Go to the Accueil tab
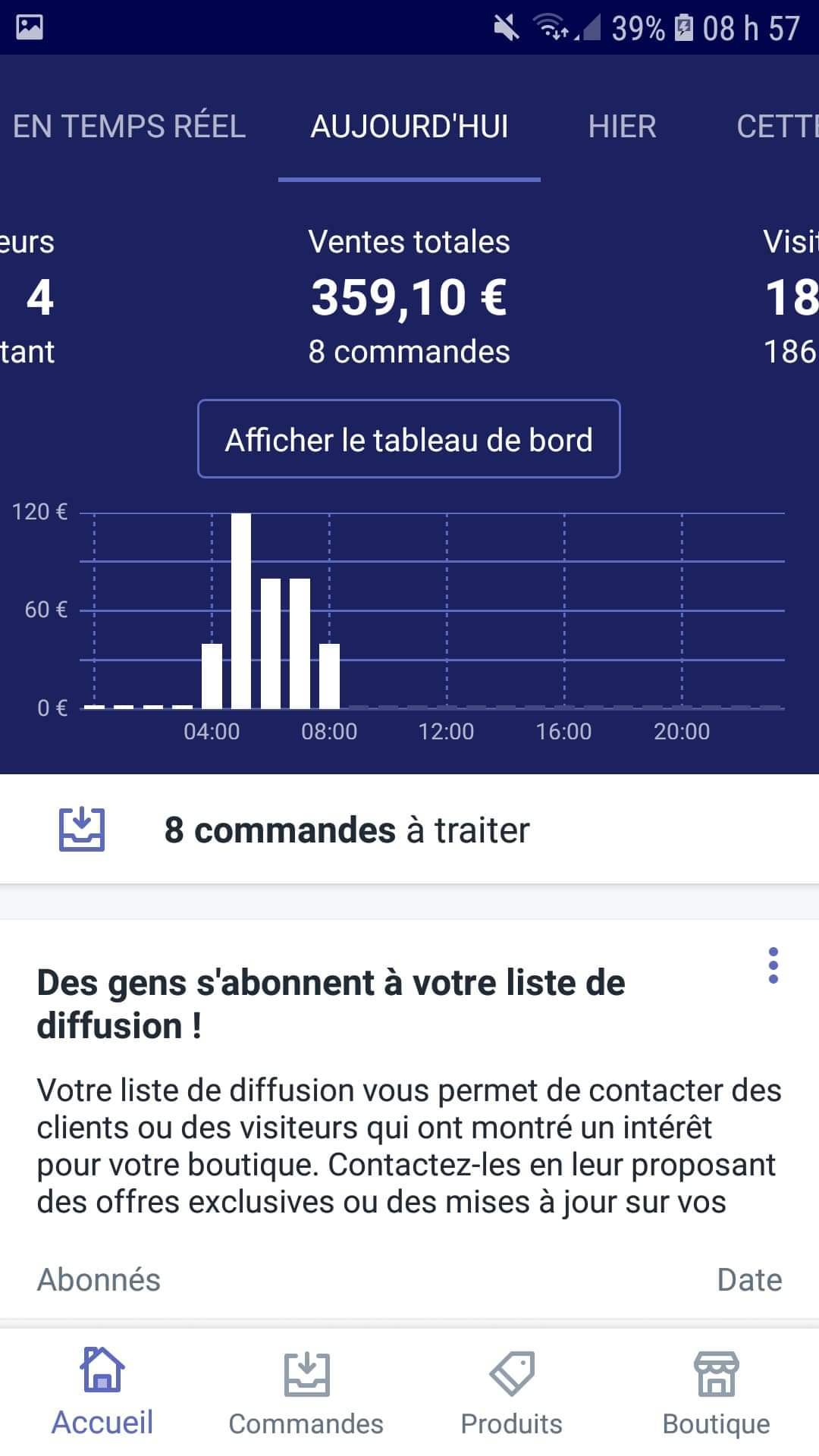 pyautogui.click(x=102, y=1392)
